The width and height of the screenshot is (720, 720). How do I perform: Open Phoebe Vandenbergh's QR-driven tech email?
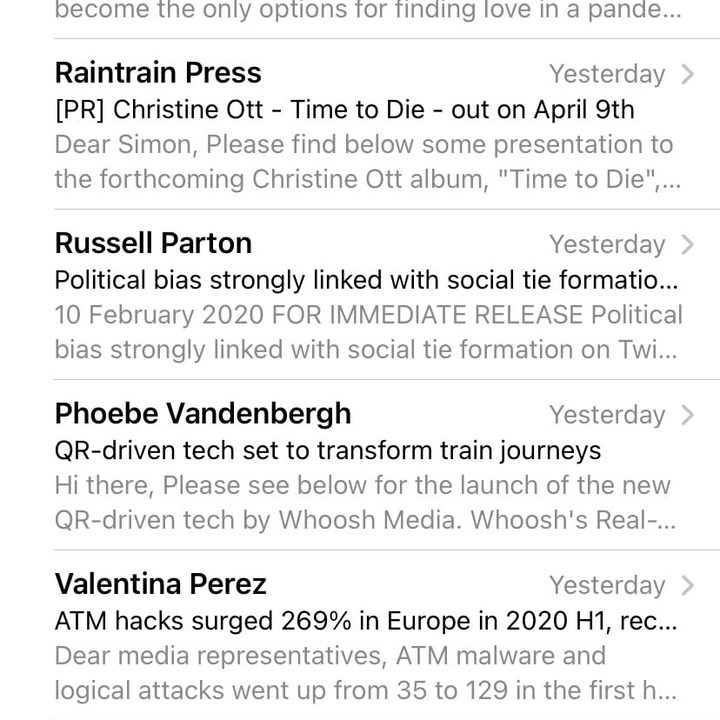360,466
